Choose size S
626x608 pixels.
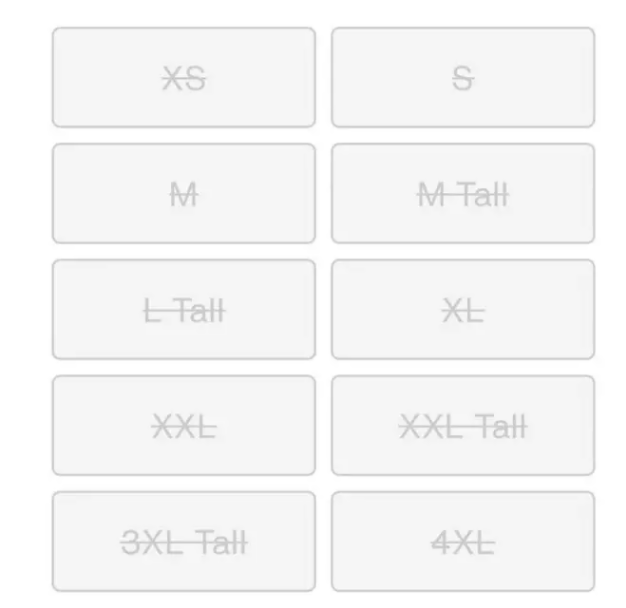coord(462,78)
